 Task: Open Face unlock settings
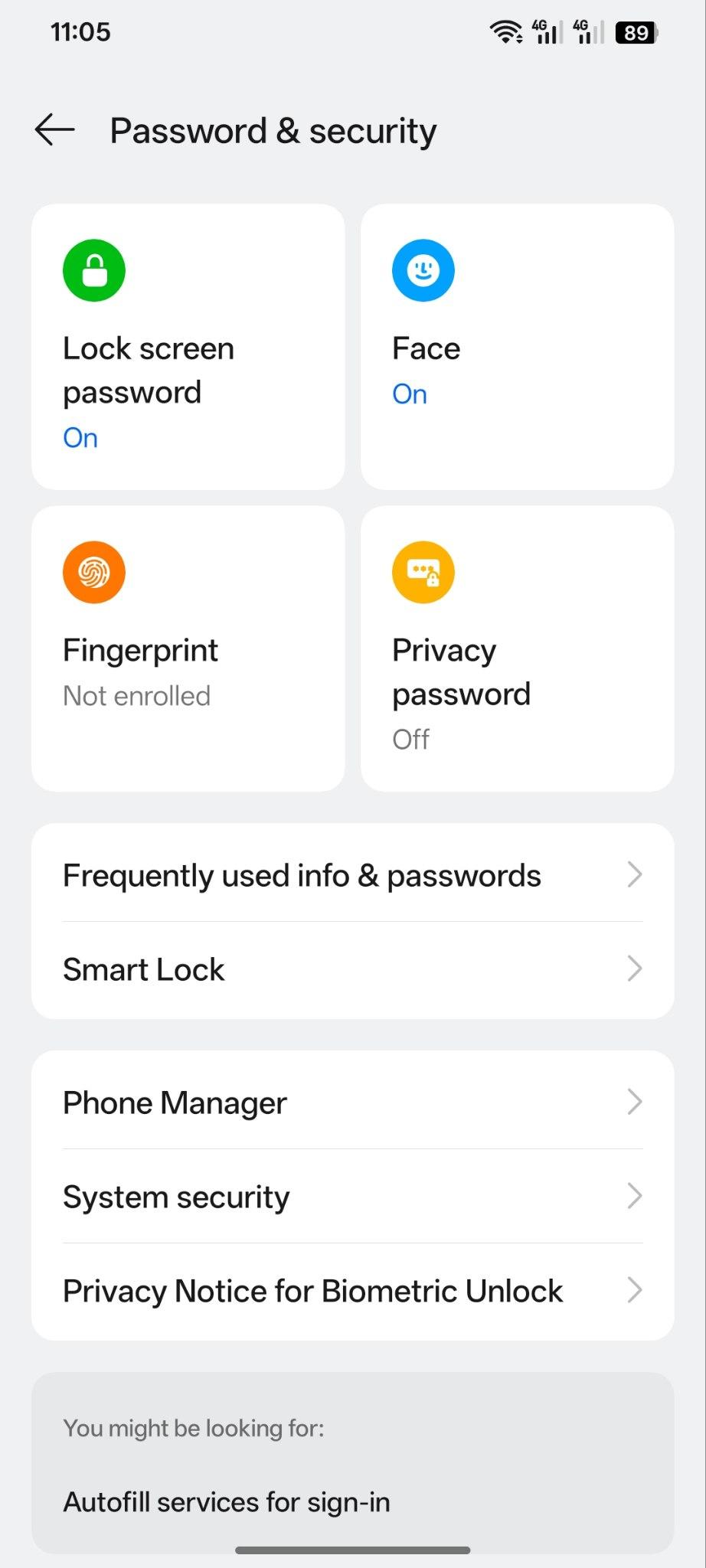[x=517, y=347]
